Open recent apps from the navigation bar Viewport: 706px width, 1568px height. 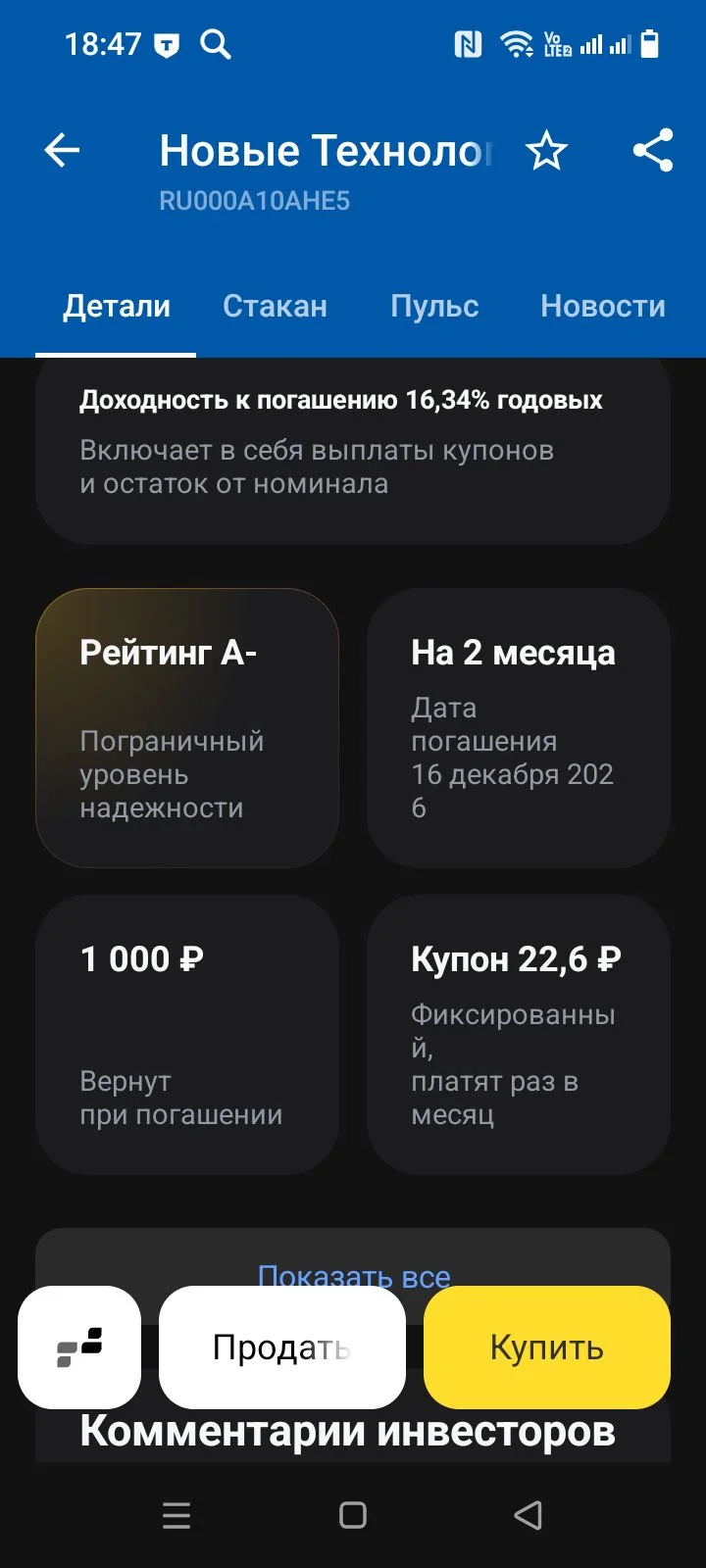coord(176,1515)
